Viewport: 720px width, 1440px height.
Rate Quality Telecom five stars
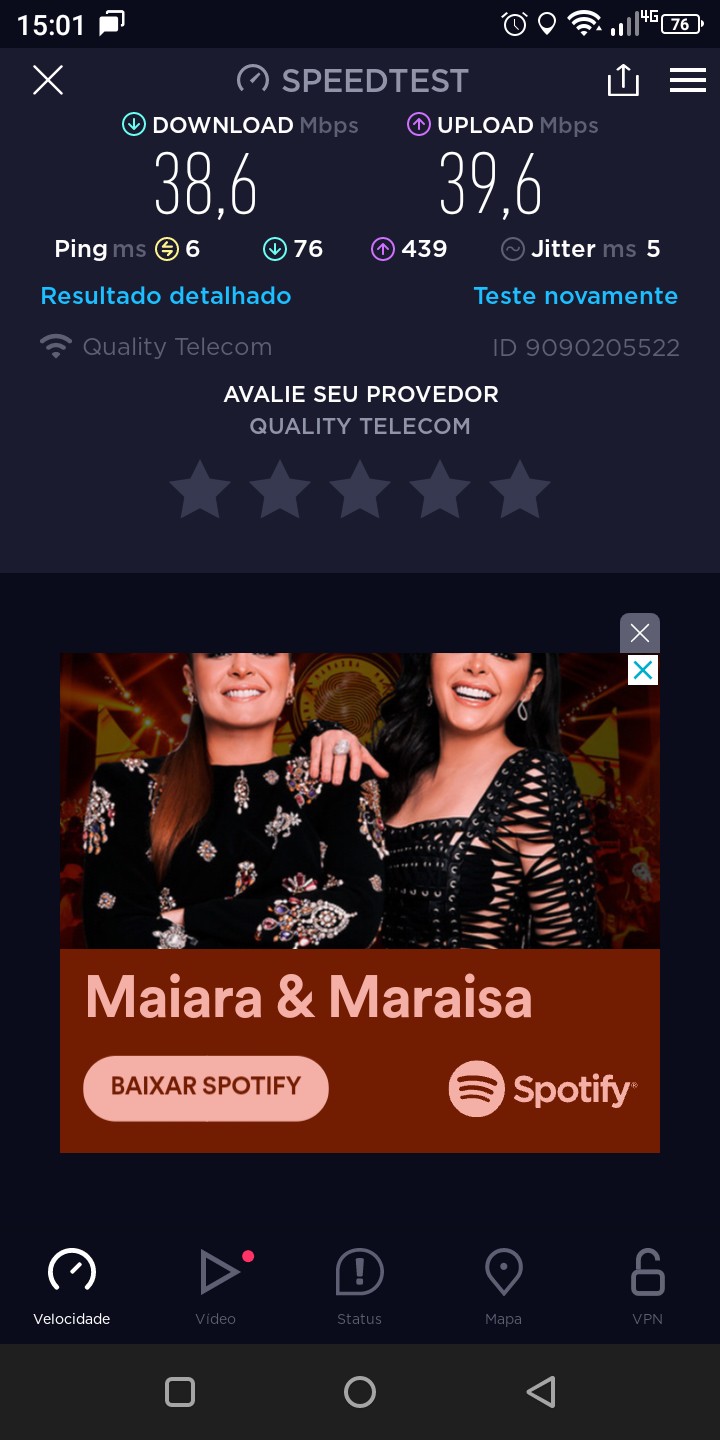(x=520, y=490)
